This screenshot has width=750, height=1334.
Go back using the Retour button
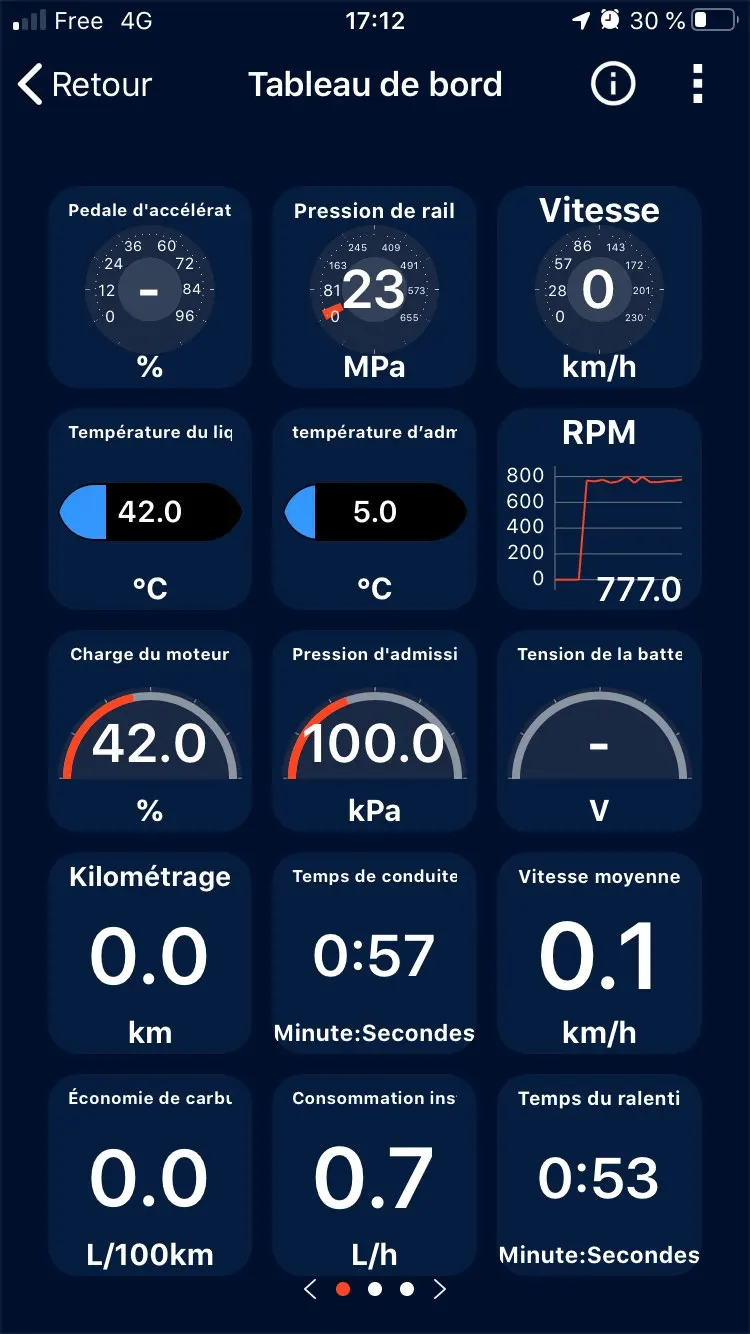click(85, 85)
